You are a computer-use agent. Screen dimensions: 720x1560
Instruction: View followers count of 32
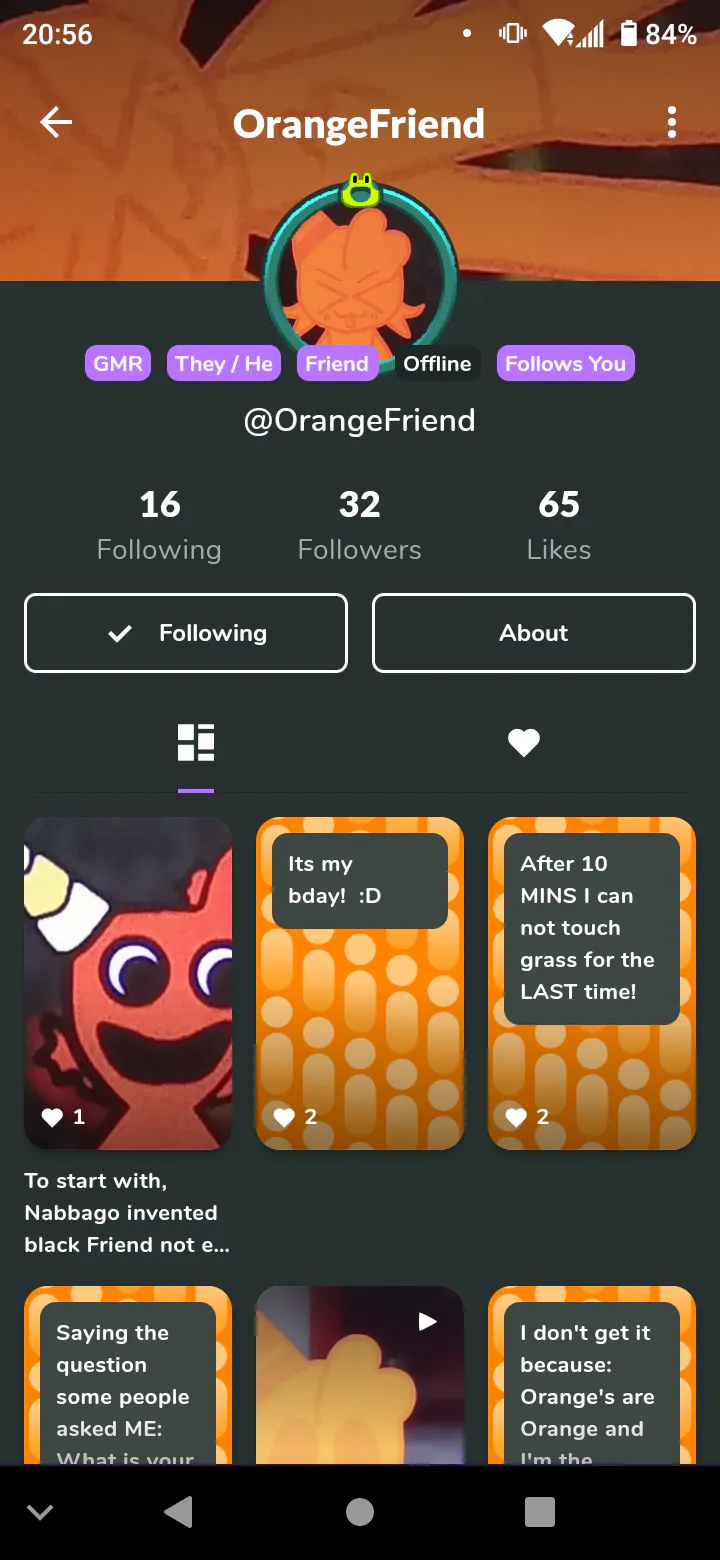point(360,525)
